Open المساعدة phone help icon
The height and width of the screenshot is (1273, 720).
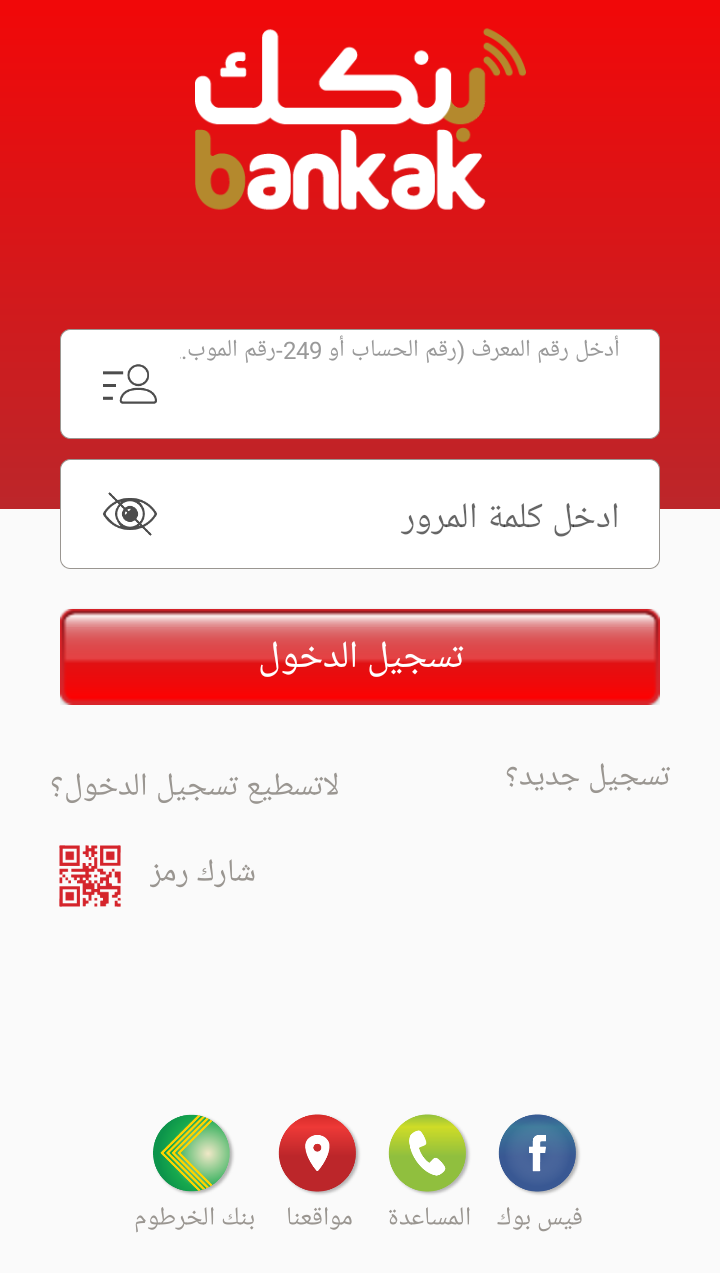coord(428,1153)
